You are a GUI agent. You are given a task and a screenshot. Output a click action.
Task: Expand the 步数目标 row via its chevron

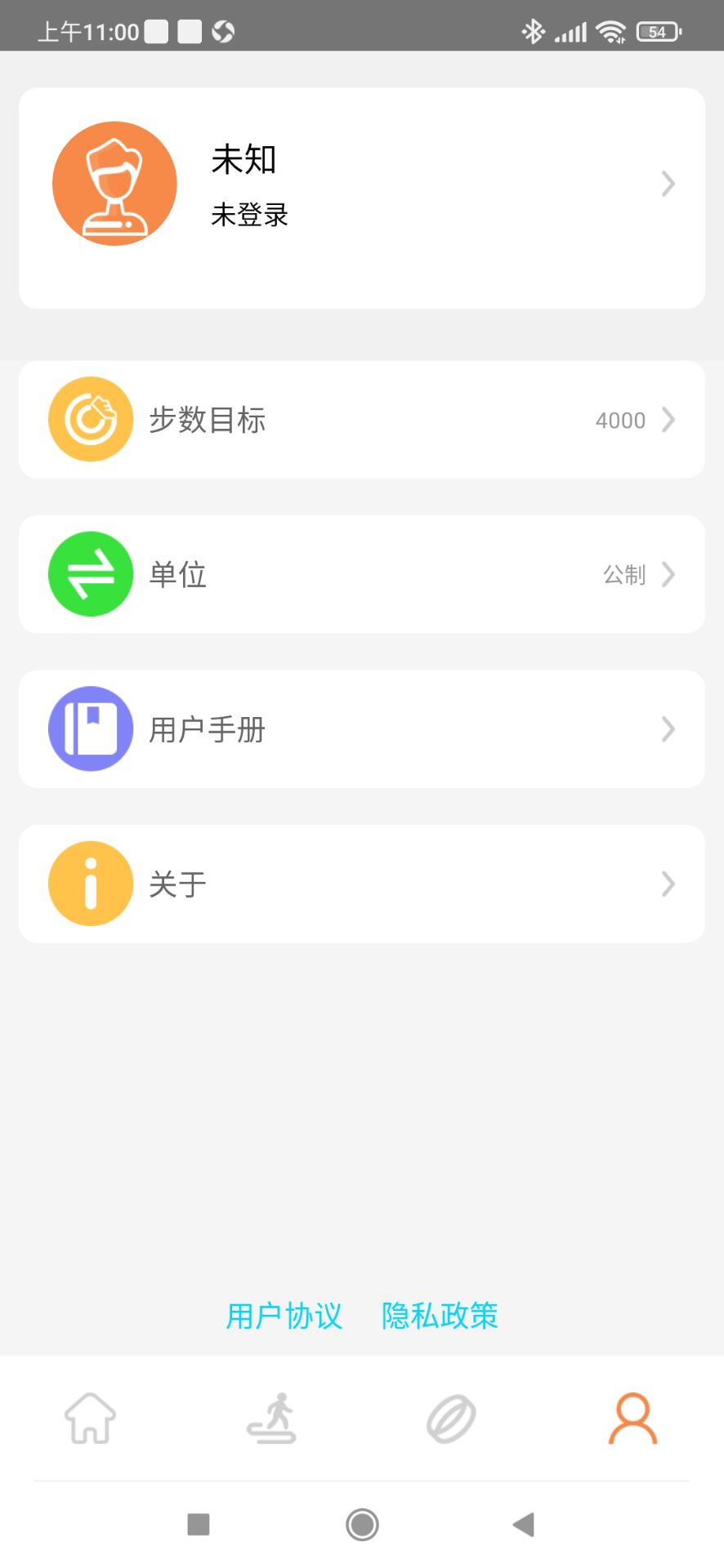[x=670, y=419]
